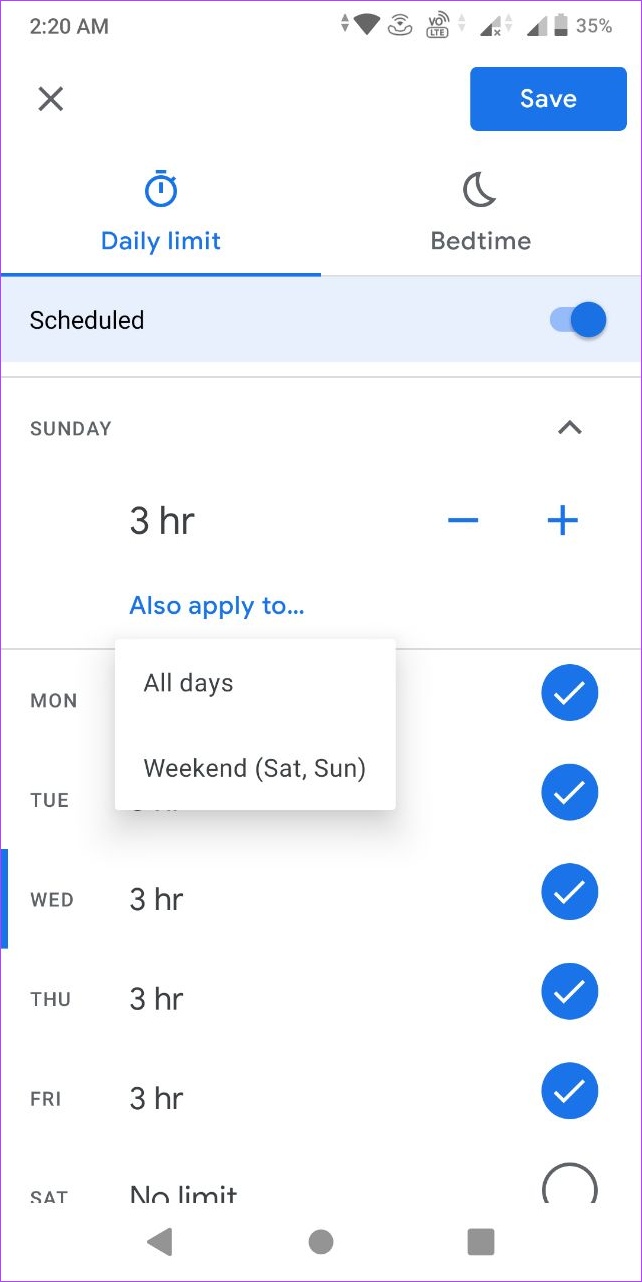Switch to the Bedtime tab

[481, 211]
